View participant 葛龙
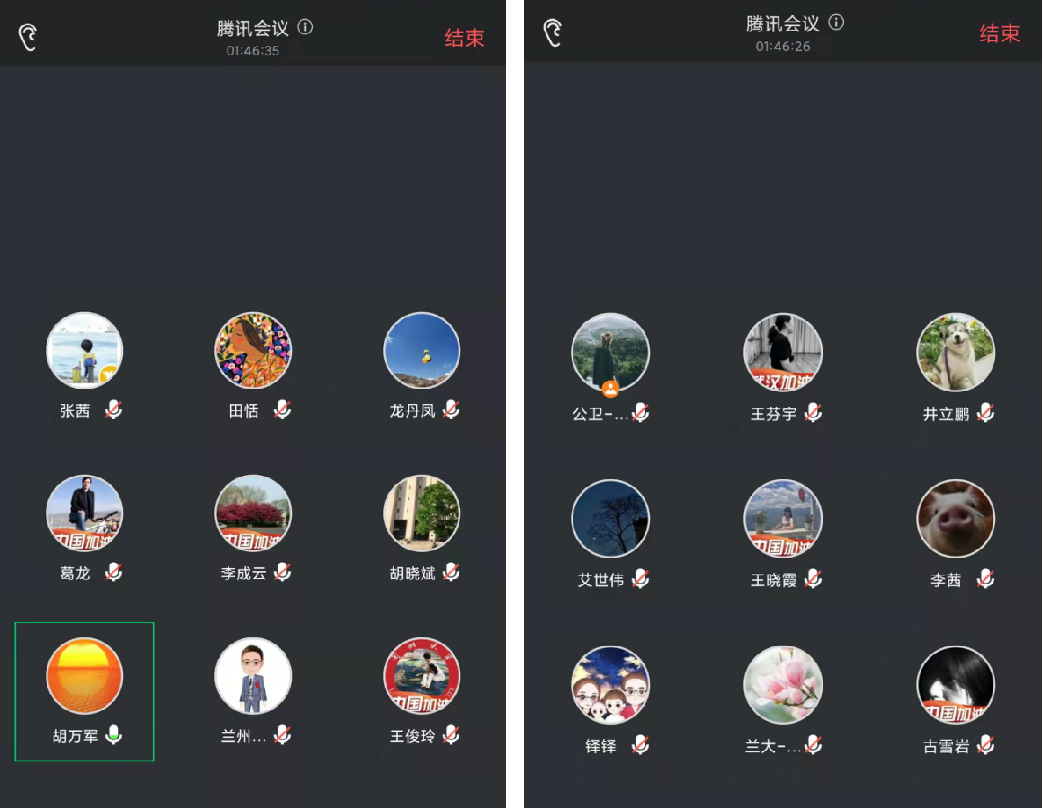Viewport: 1043px width, 809px height. click(x=85, y=514)
